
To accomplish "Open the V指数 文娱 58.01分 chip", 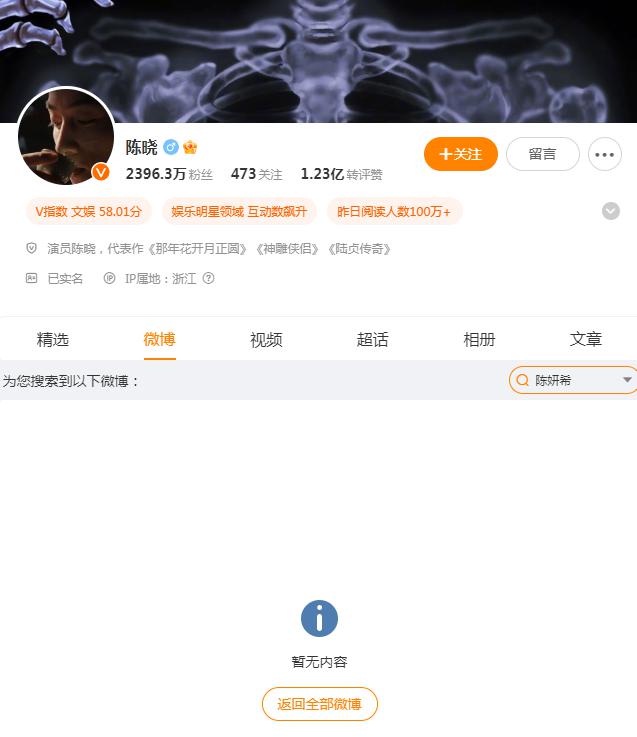I will 89,211.
